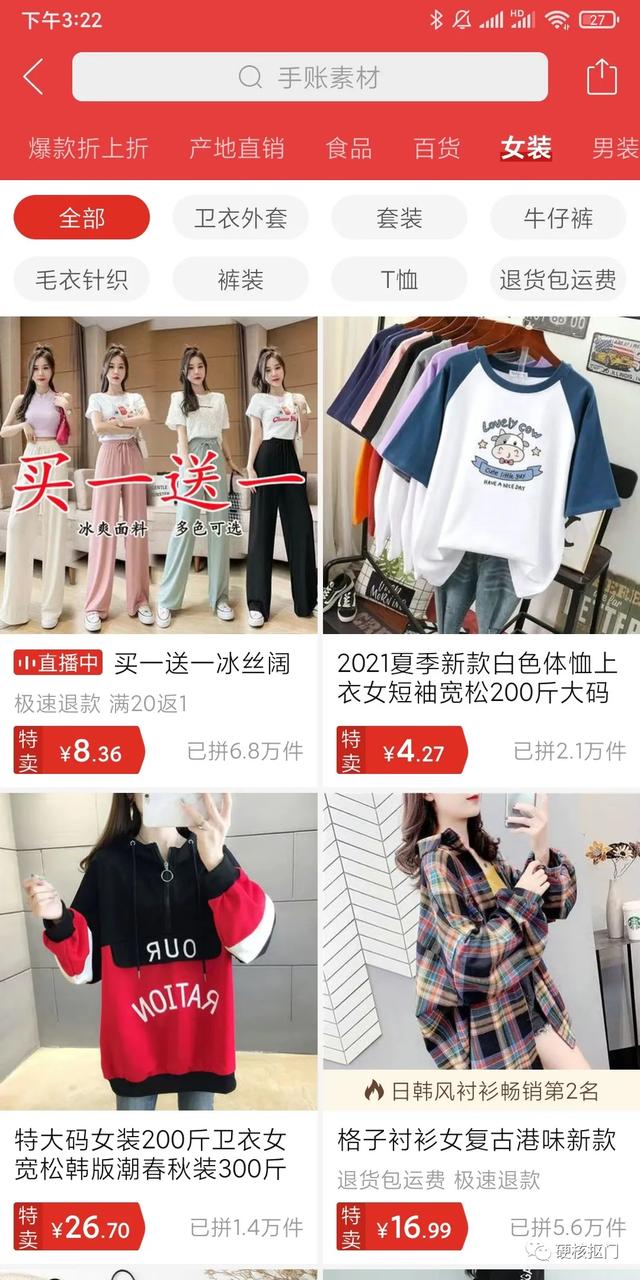Filter by 套装
The image size is (640, 1280).
(399, 218)
